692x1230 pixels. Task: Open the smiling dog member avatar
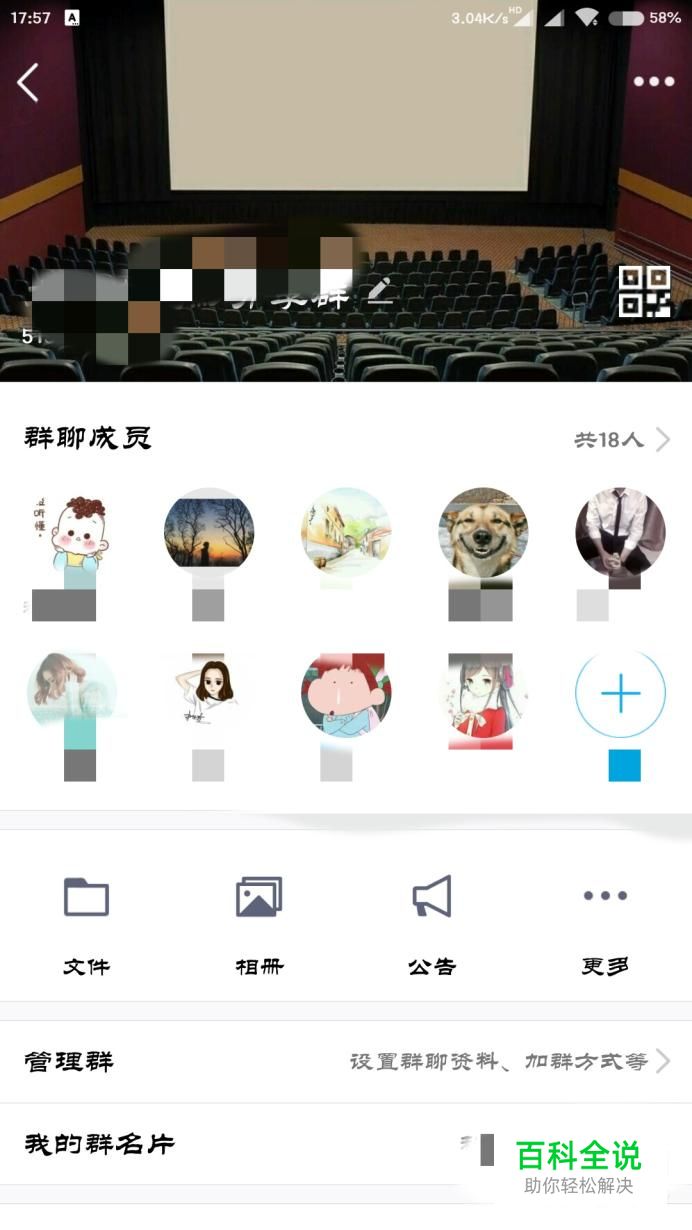click(x=483, y=532)
